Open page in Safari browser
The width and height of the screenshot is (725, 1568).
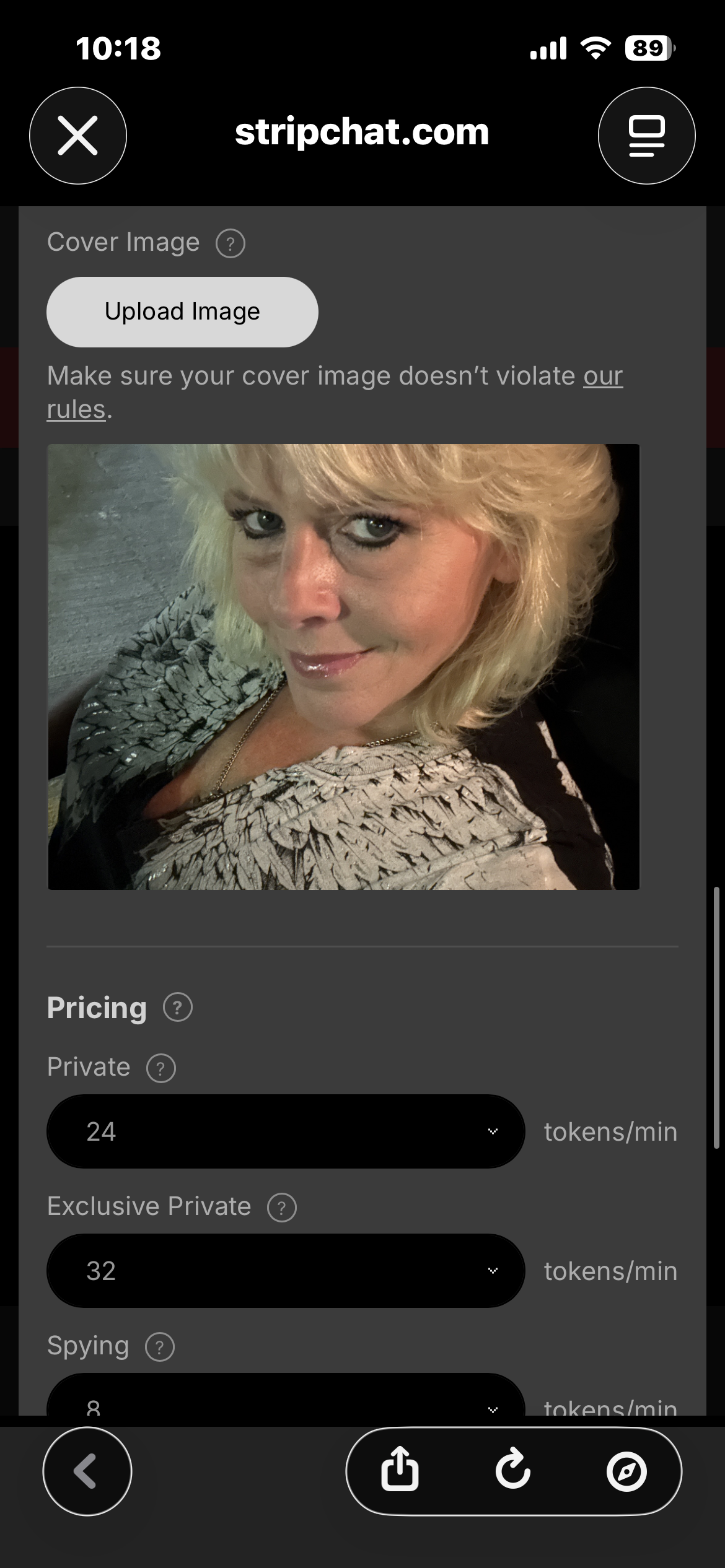[626, 1471]
